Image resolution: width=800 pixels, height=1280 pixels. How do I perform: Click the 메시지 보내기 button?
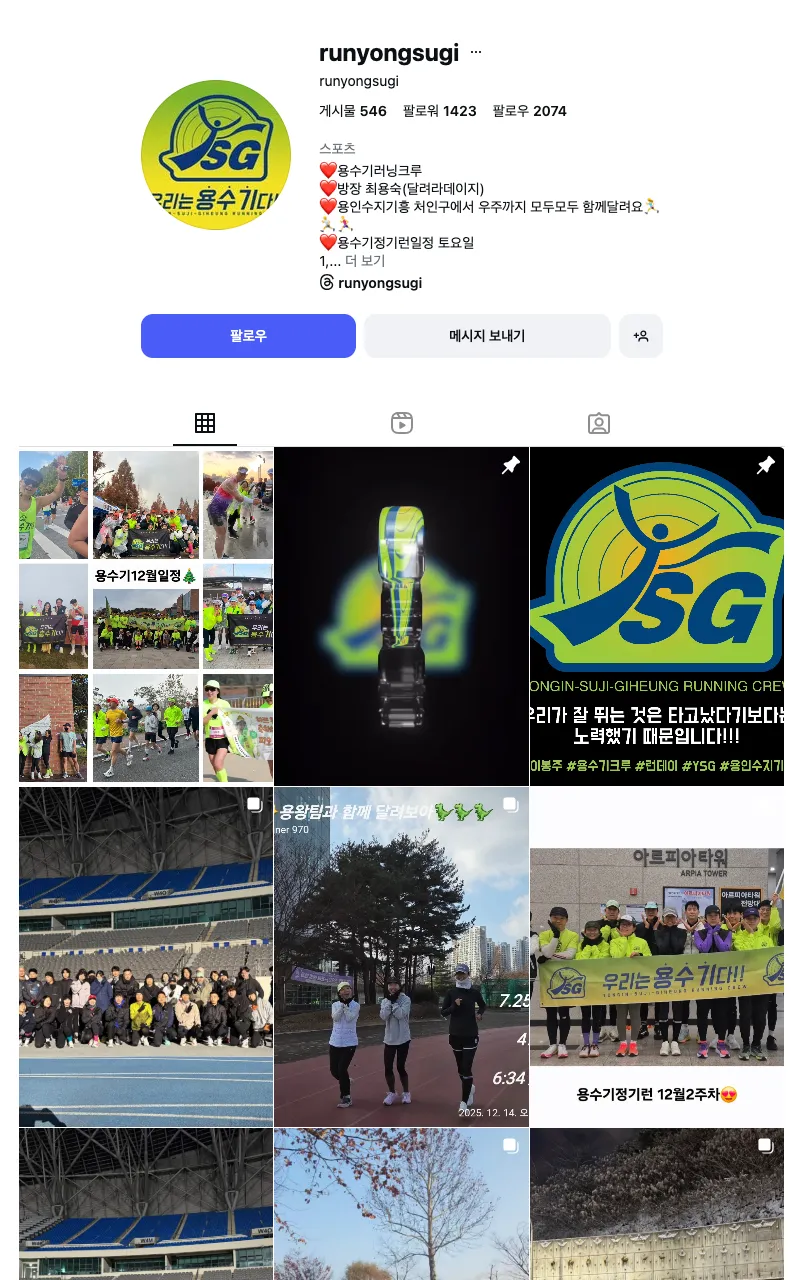[x=487, y=336]
